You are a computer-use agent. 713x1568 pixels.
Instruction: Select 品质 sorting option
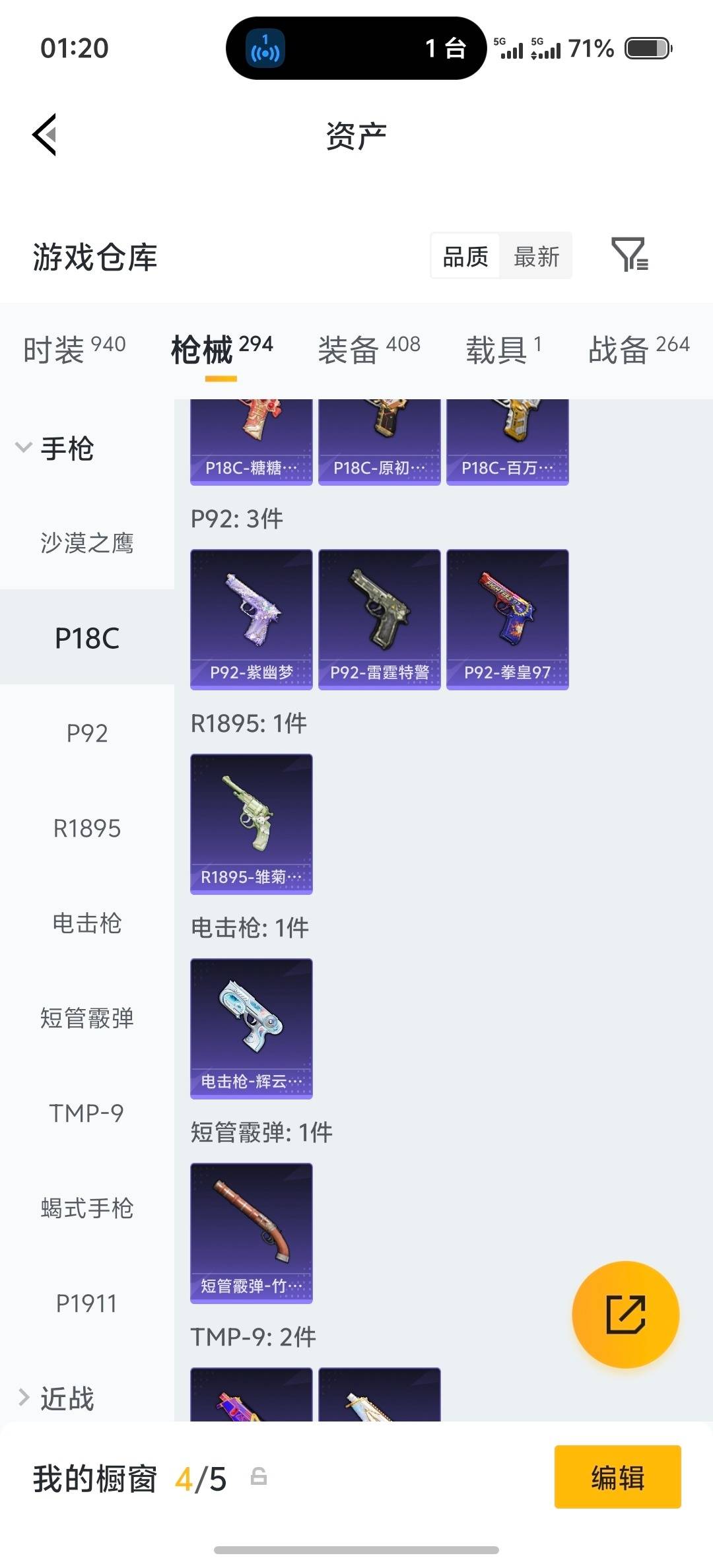[x=464, y=256]
